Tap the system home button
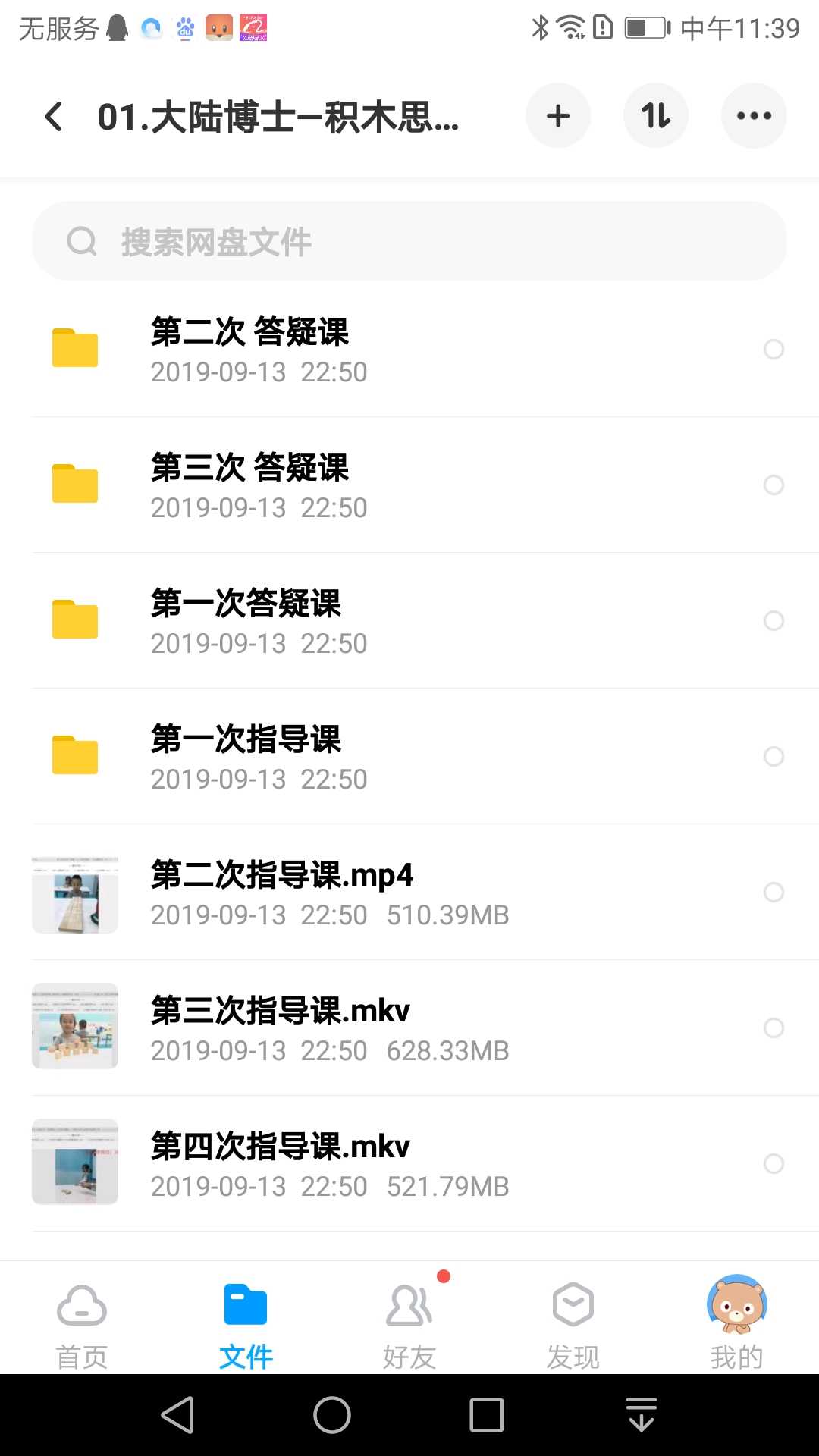Screen dimensions: 819x1456 coord(332,1415)
